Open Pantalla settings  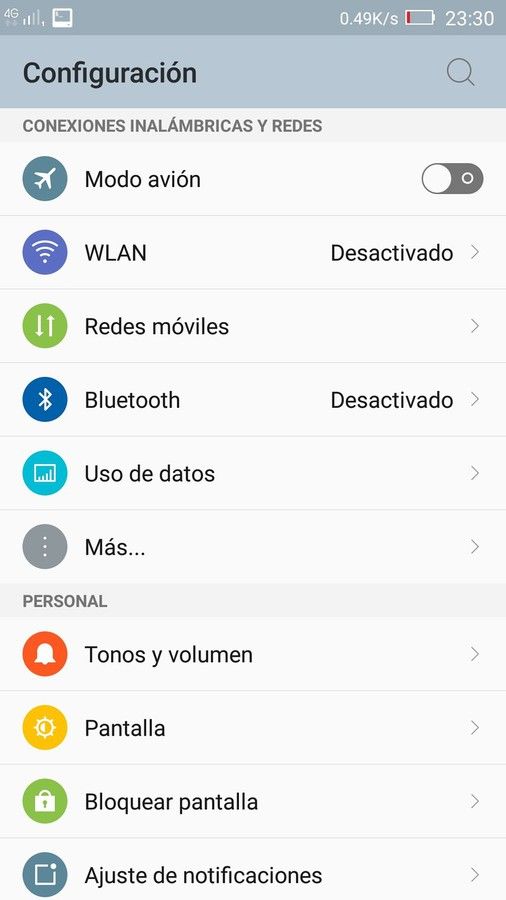(253, 728)
